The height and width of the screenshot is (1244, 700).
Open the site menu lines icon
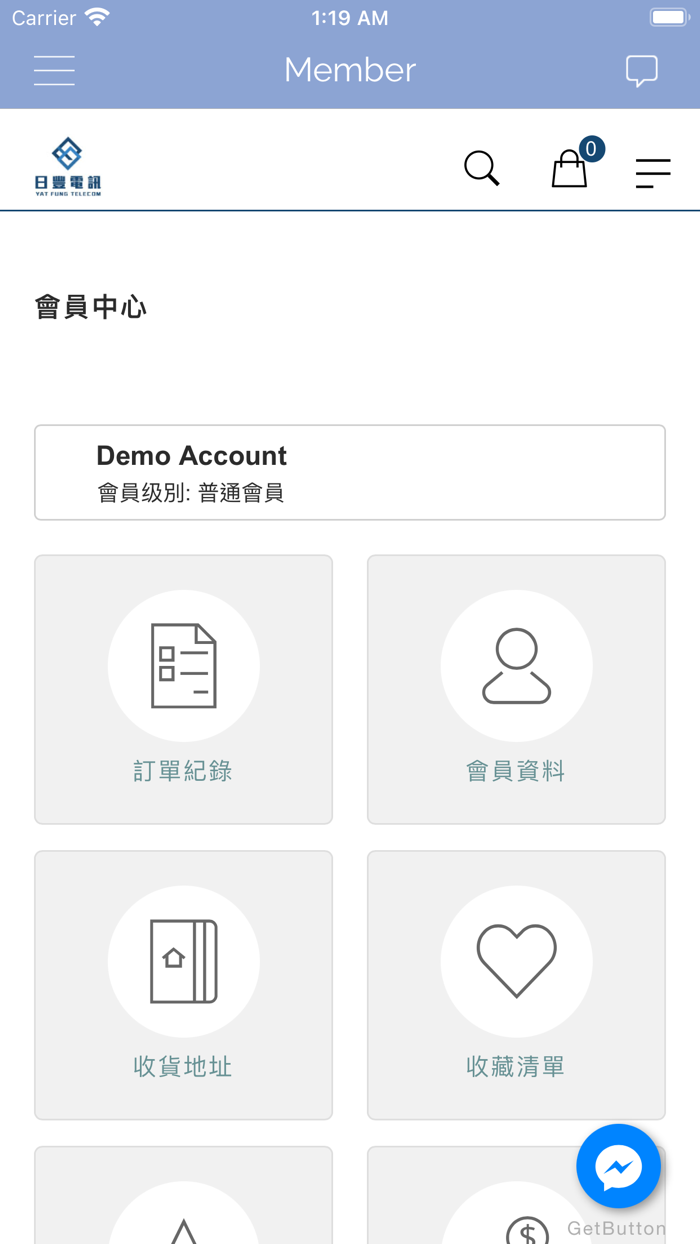tap(652, 173)
